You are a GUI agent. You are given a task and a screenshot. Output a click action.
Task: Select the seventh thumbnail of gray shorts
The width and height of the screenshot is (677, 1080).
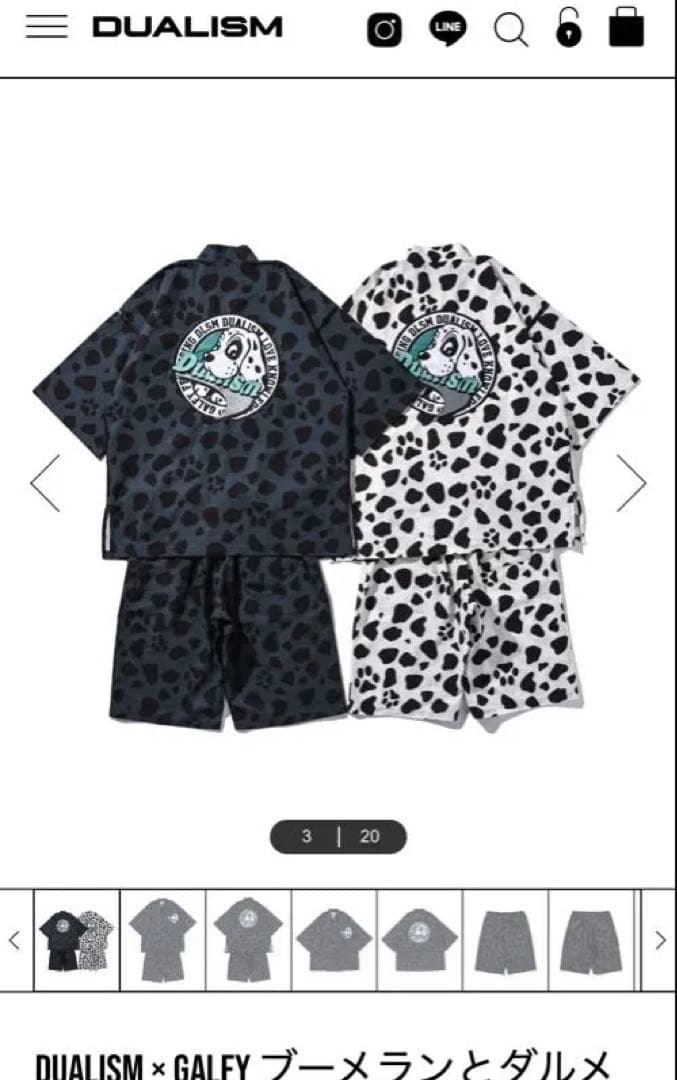pos(590,940)
